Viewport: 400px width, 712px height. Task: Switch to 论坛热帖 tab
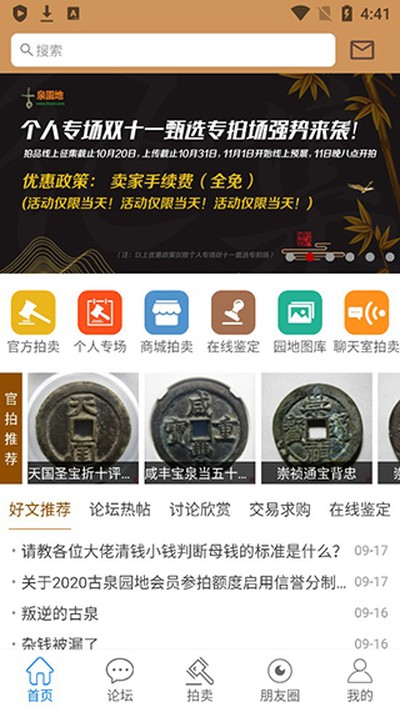[120, 509]
